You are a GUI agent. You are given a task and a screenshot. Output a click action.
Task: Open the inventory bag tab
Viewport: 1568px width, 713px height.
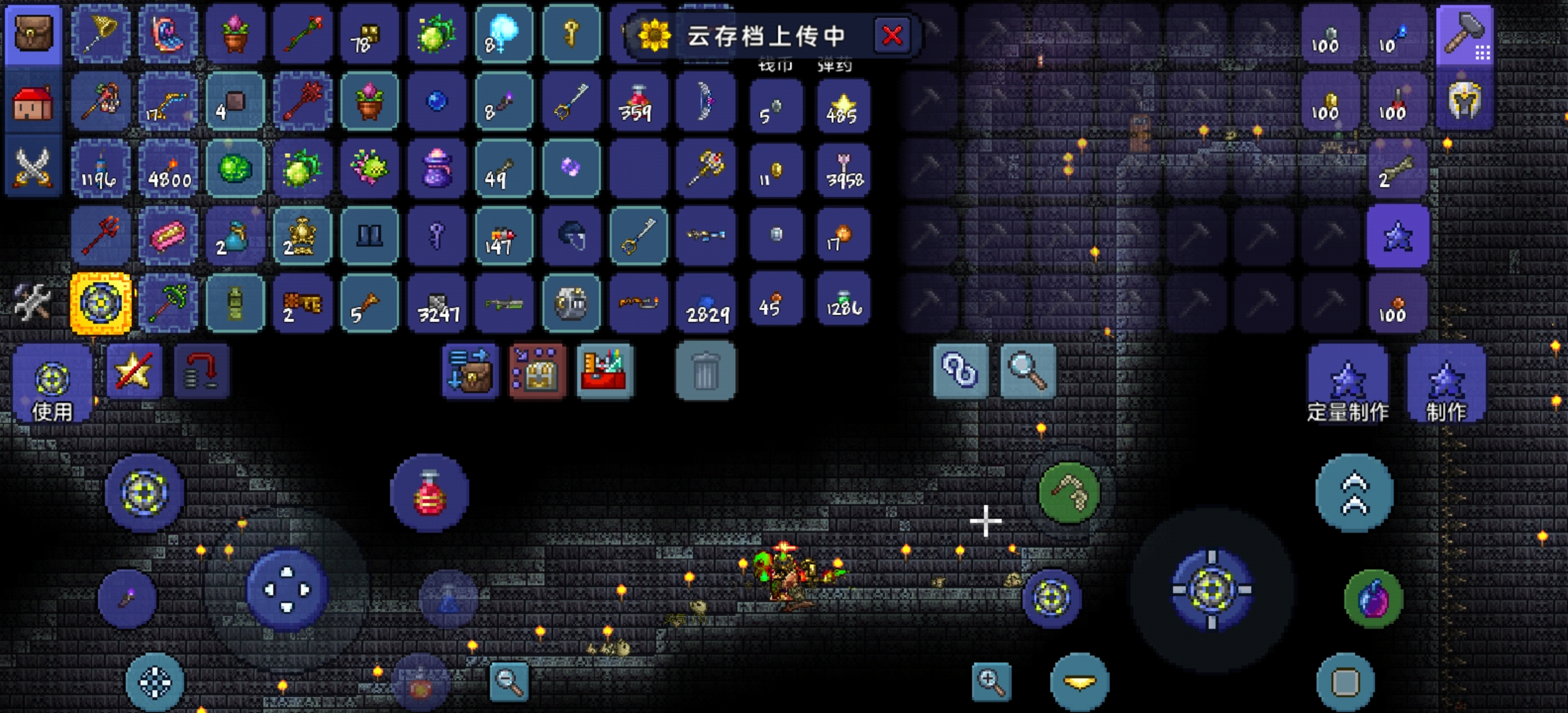point(33,33)
